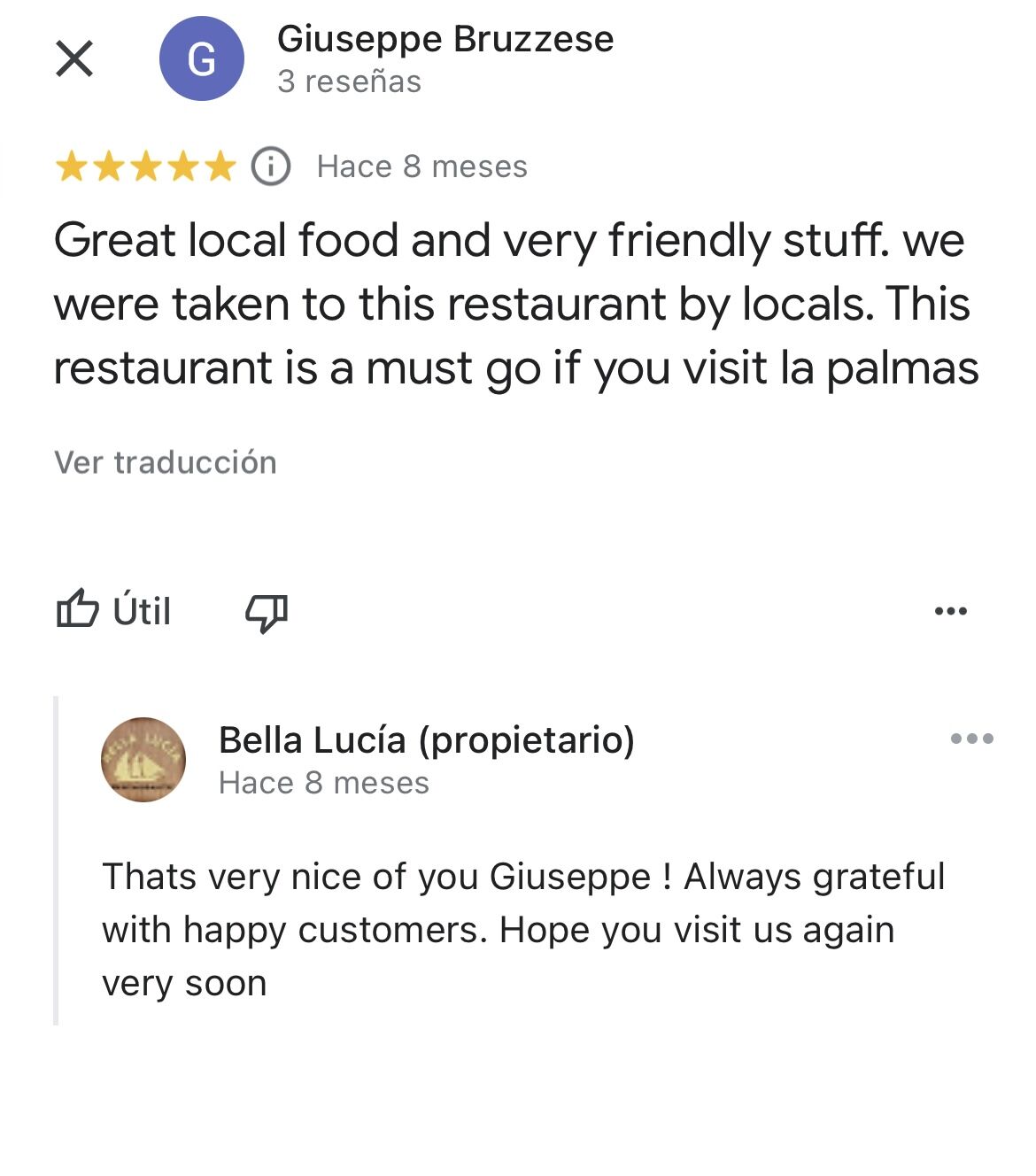Click the fifth star in the rating row

tap(220, 166)
